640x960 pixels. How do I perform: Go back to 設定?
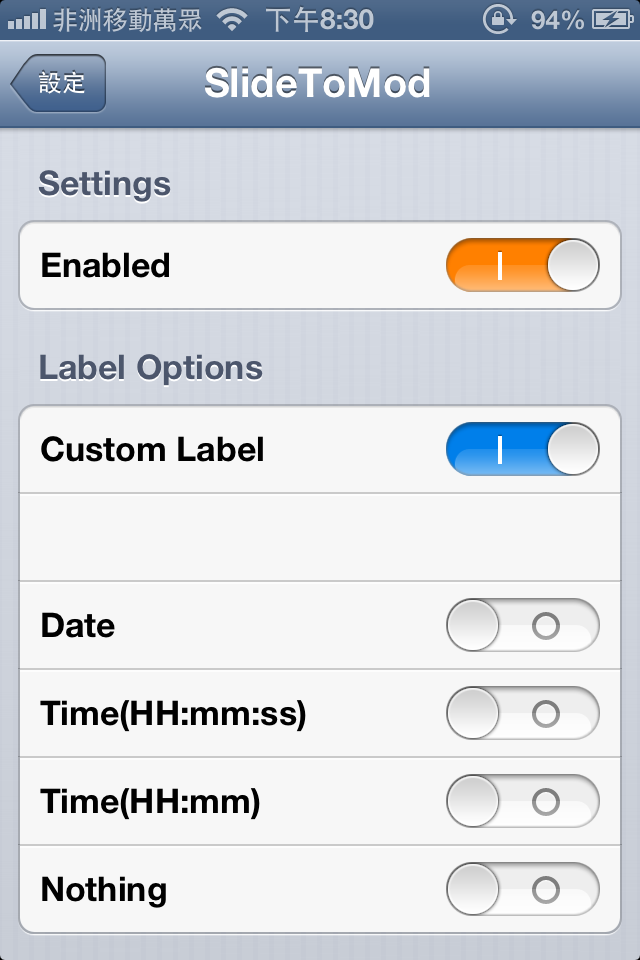[x=58, y=83]
